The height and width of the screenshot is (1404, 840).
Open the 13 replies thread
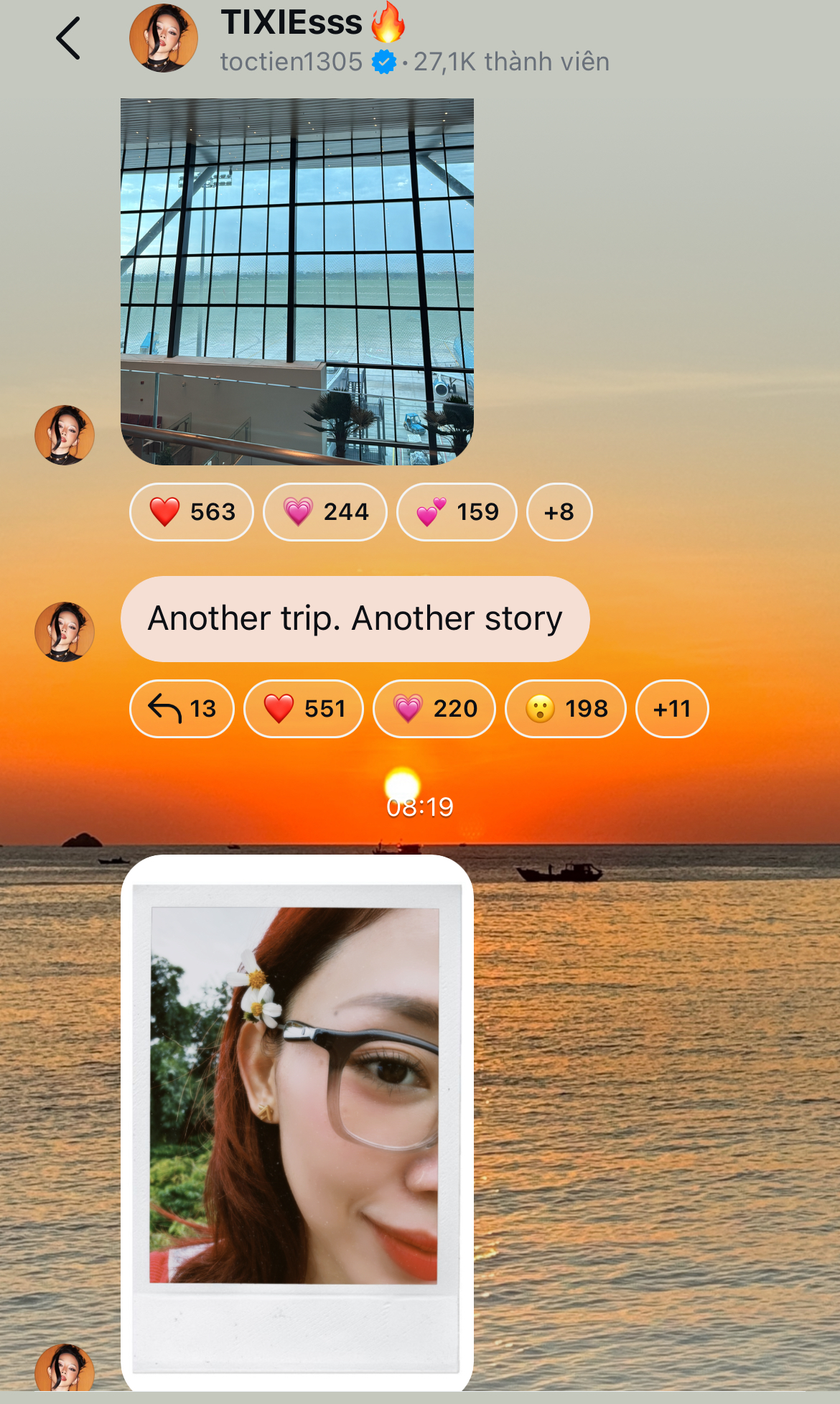(x=182, y=709)
